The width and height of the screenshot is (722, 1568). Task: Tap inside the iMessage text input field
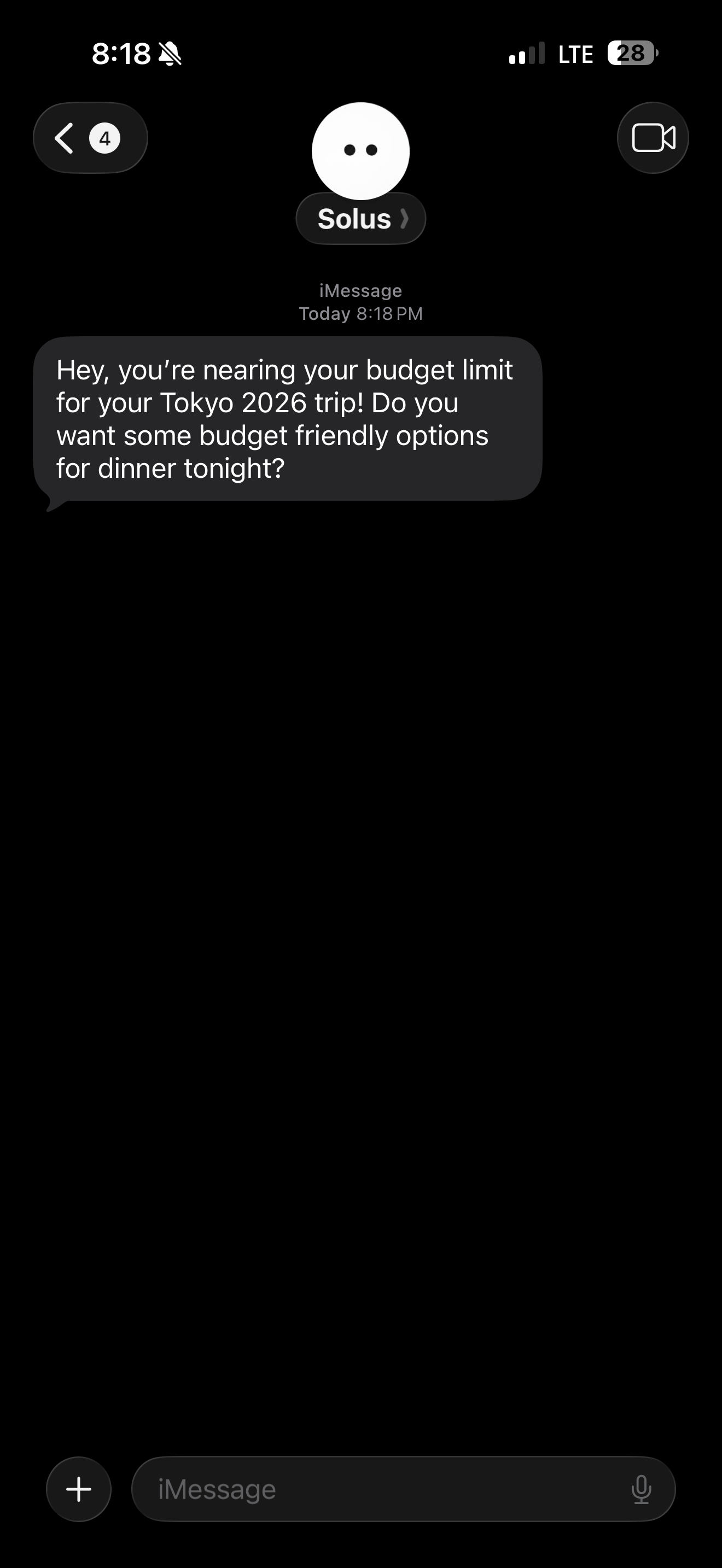click(x=365, y=1488)
